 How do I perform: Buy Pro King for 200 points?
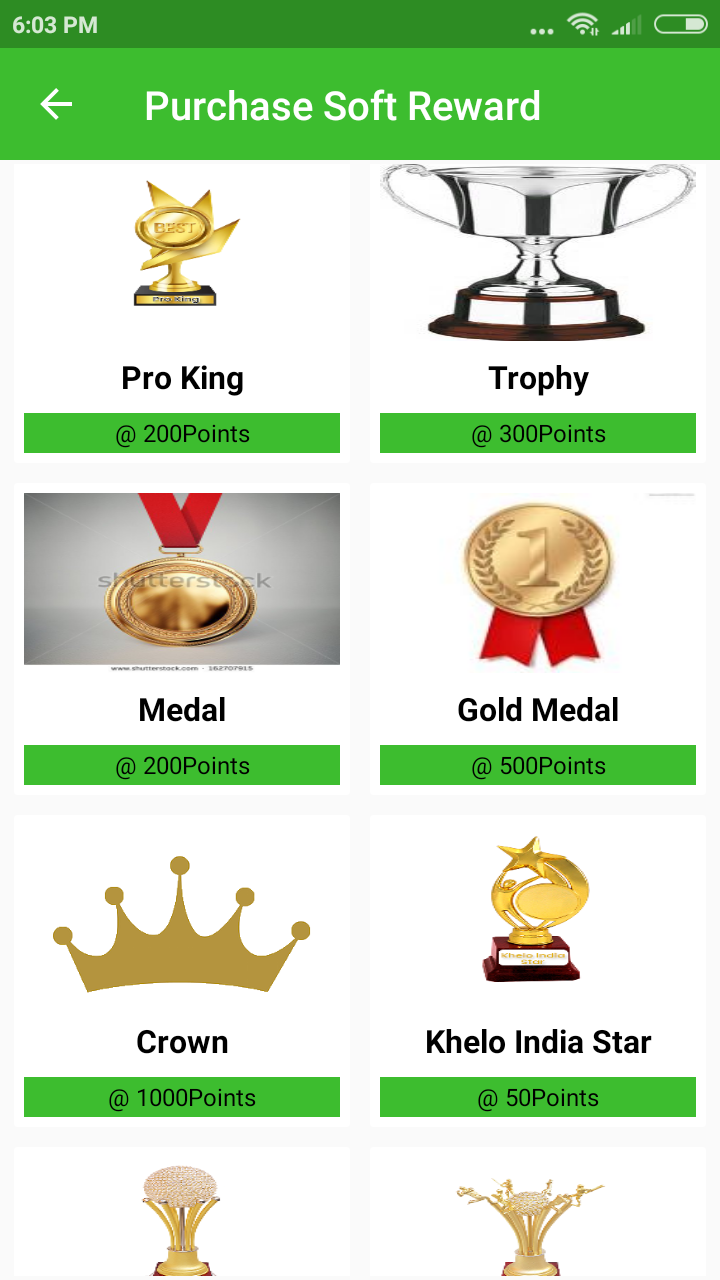pos(182,434)
